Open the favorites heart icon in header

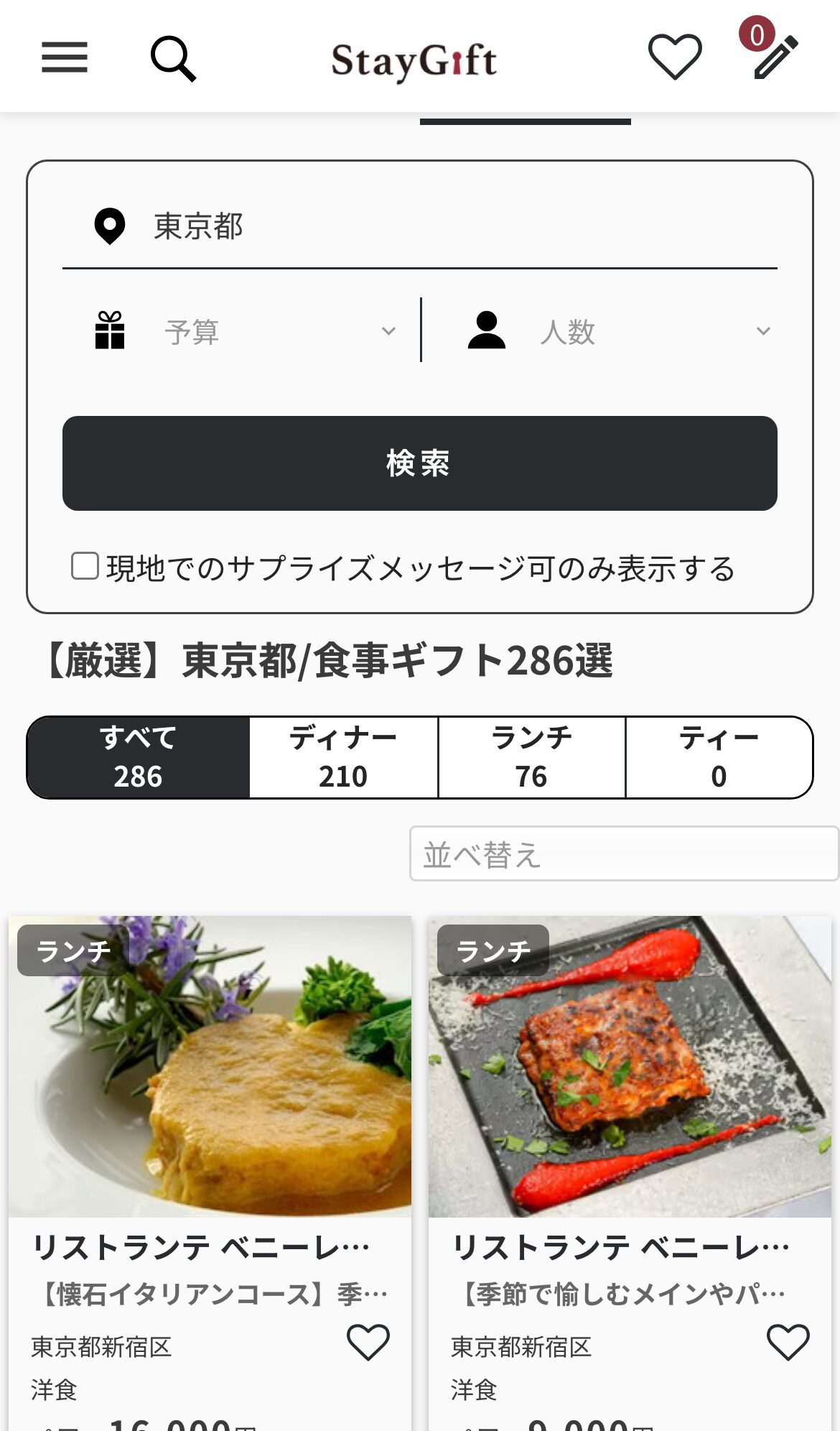click(x=673, y=54)
